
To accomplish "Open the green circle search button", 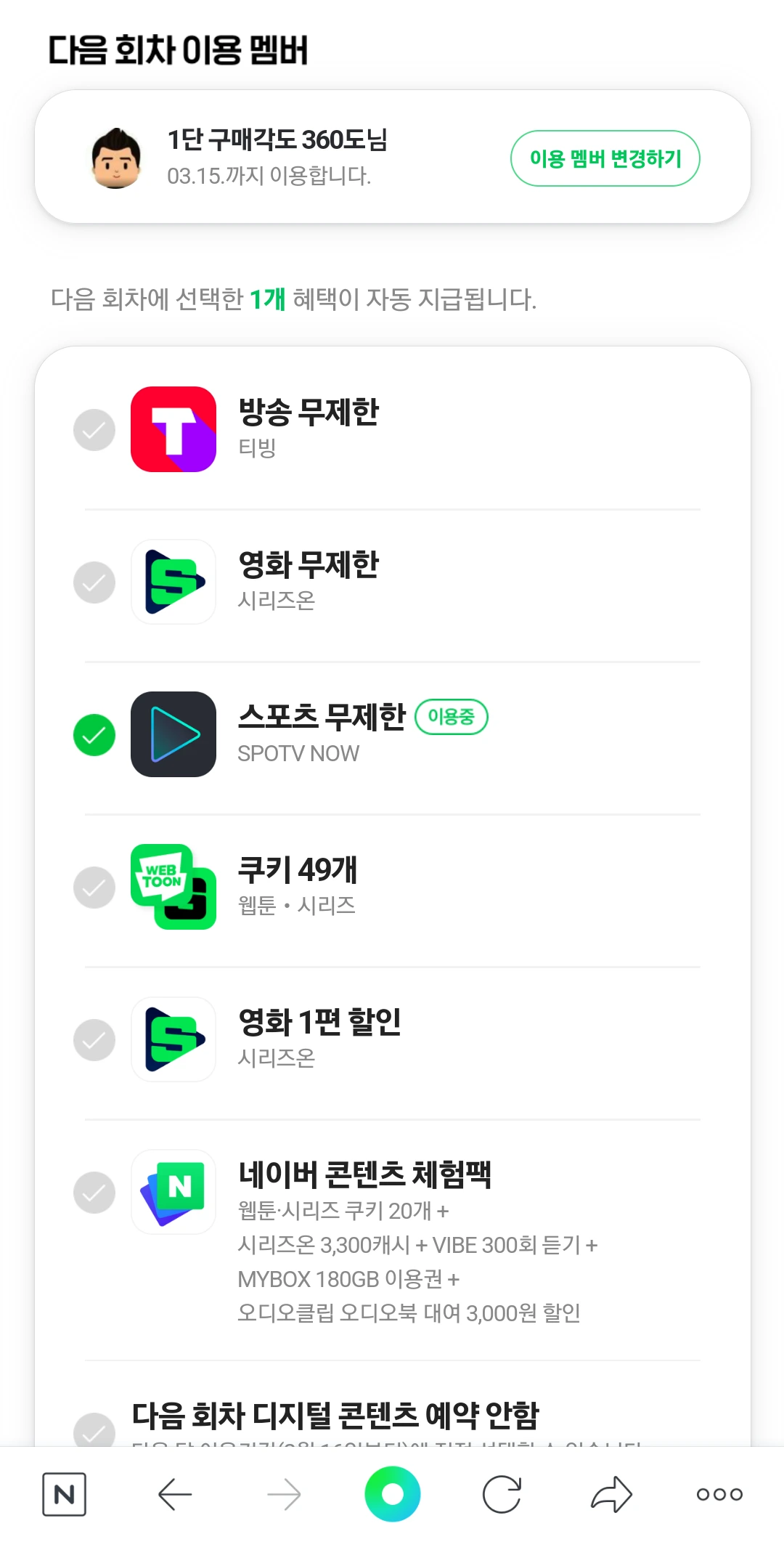I will pos(392,1494).
